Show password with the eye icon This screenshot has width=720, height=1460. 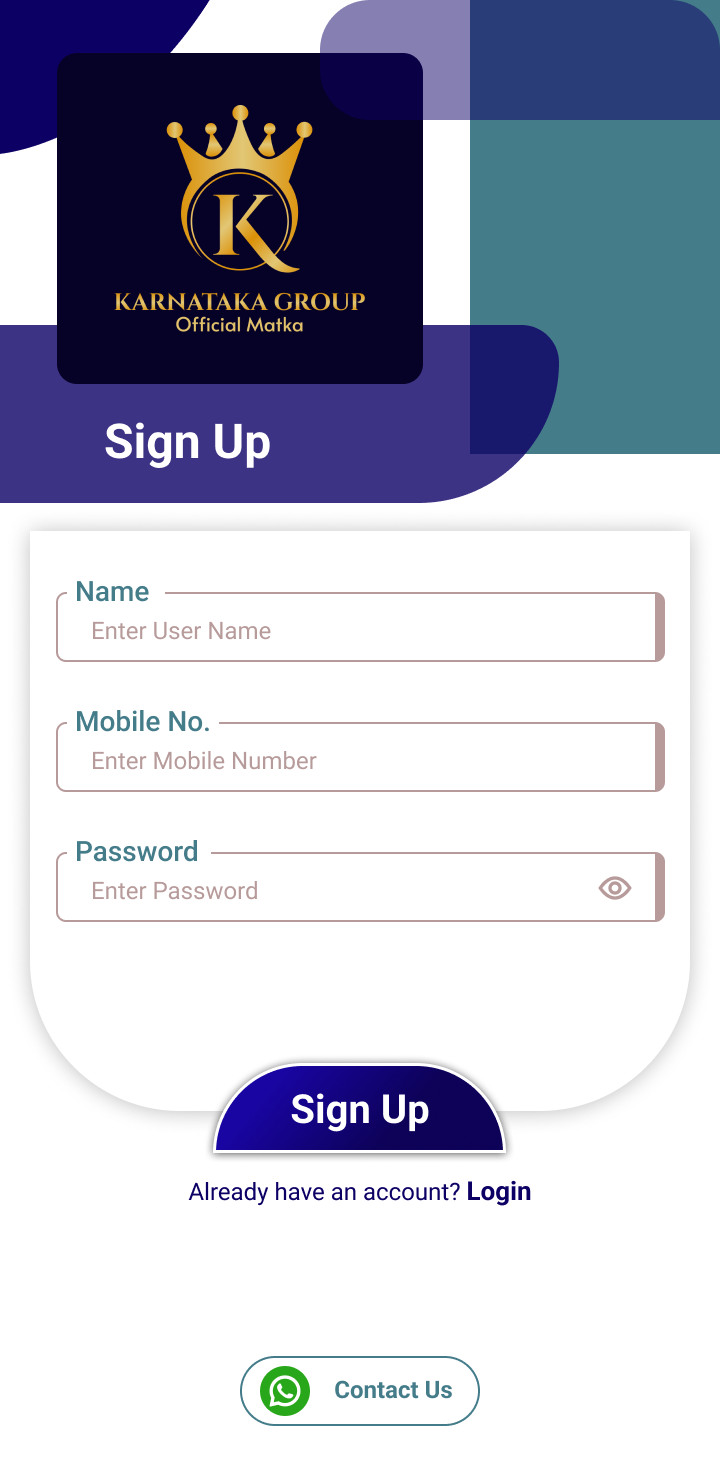coord(615,888)
